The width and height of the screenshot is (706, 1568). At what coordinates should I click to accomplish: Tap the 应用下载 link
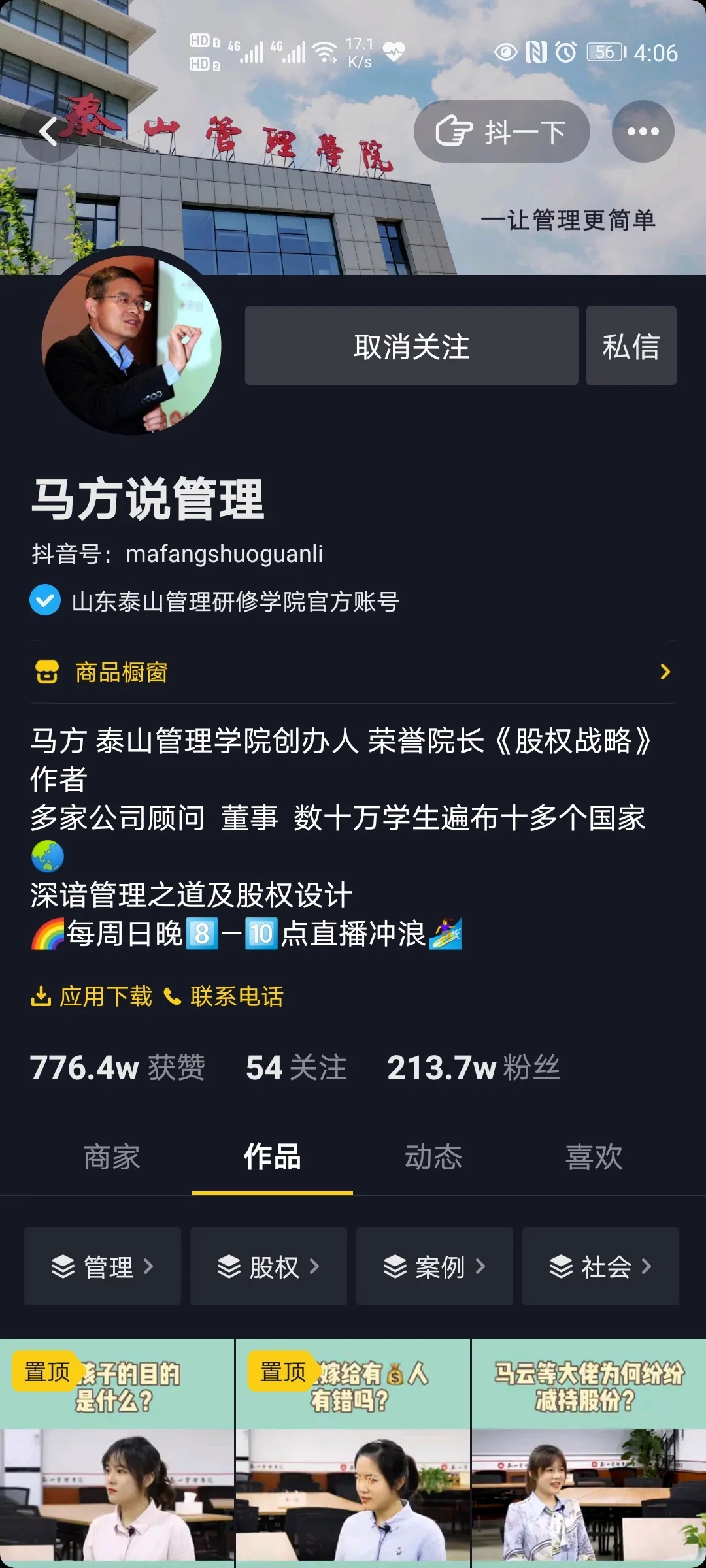pos(92,996)
